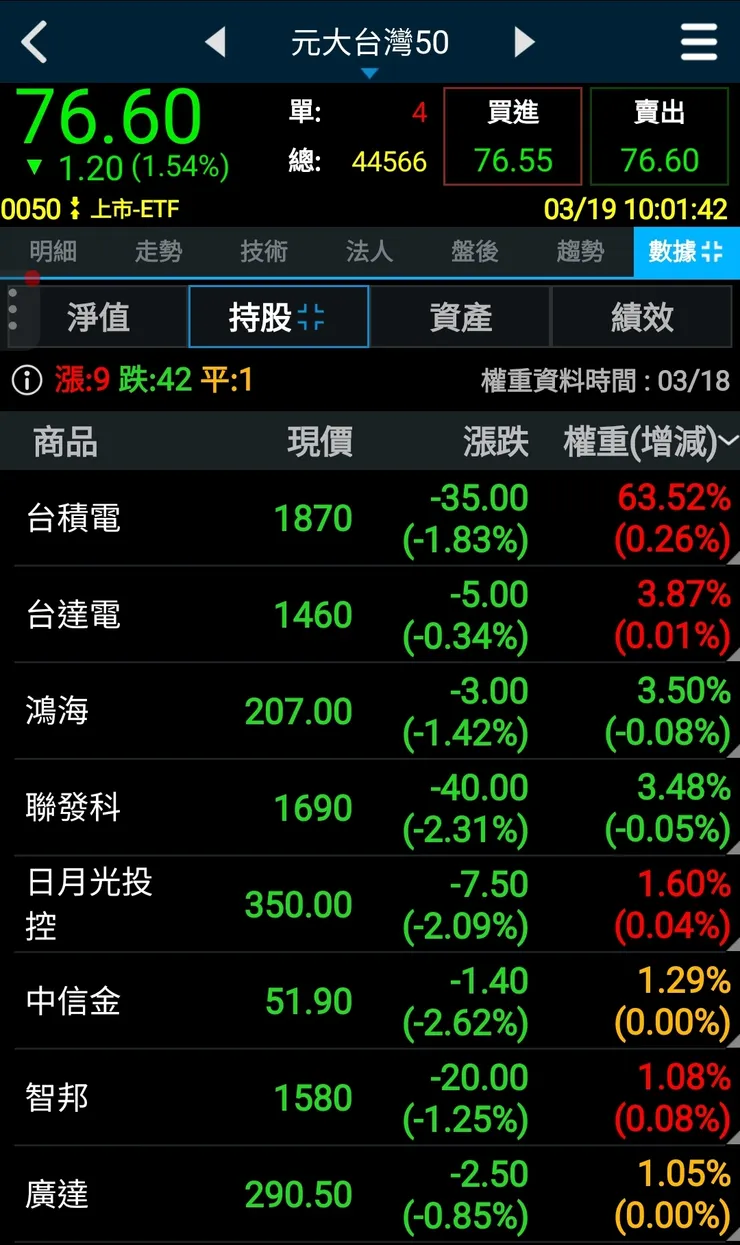Switch to the 技術 analysis tab
740x1245 pixels.
263,253
